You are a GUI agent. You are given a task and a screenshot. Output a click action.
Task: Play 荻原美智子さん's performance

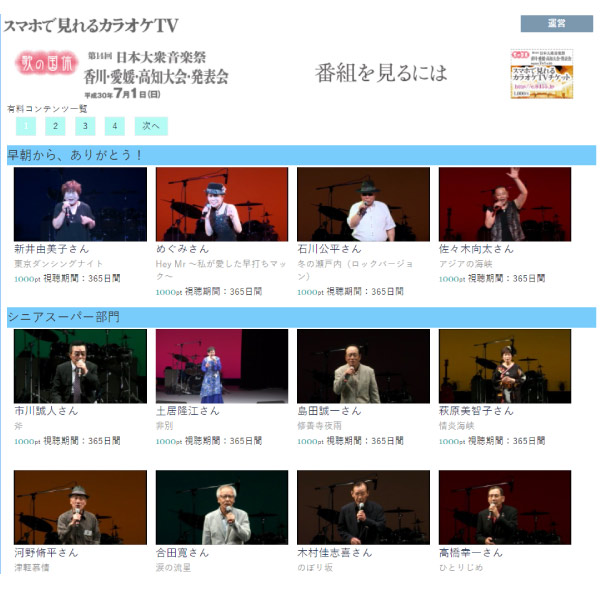504,366
